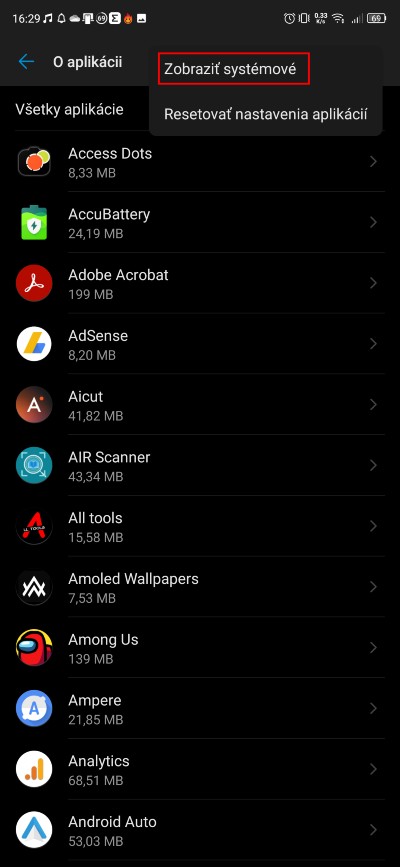The image size is (400, 867).
Task: Open the Android Auto entry
Action: tap(200, 831)
